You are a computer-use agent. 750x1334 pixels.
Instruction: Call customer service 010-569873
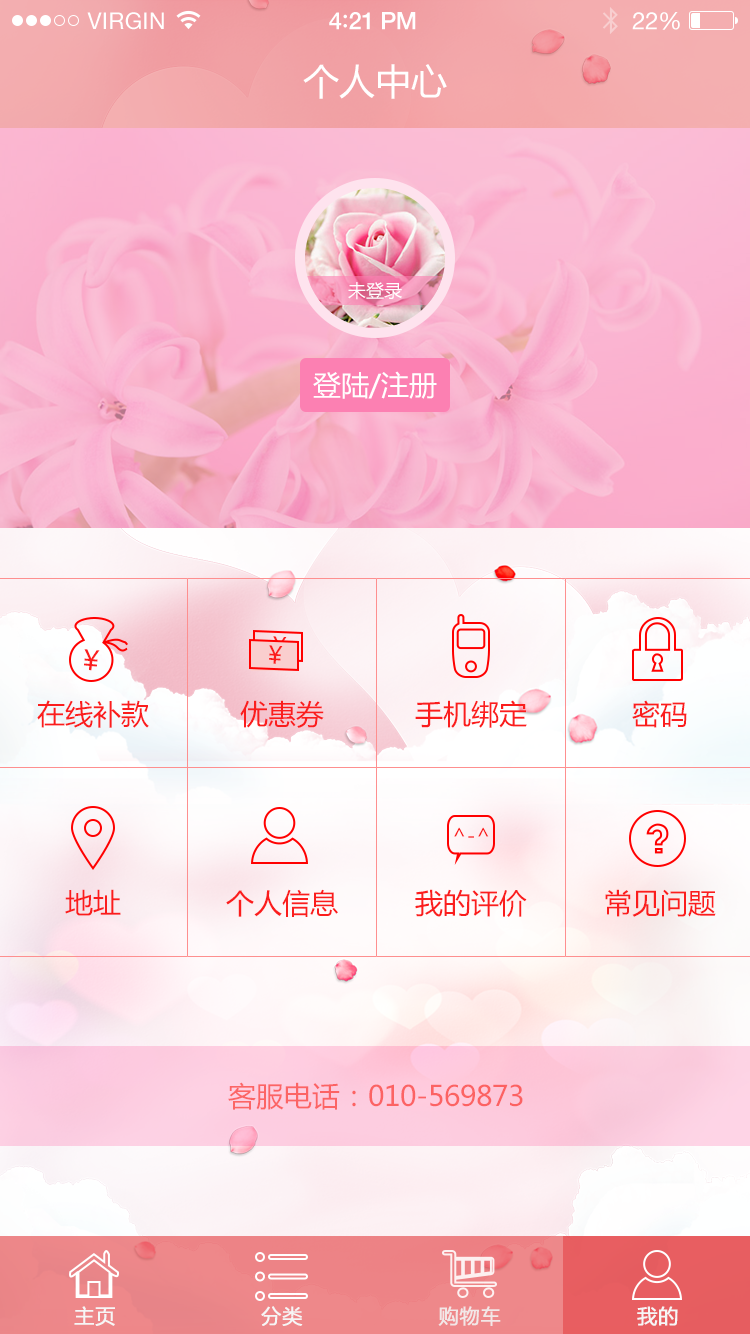pos(375,1096)
